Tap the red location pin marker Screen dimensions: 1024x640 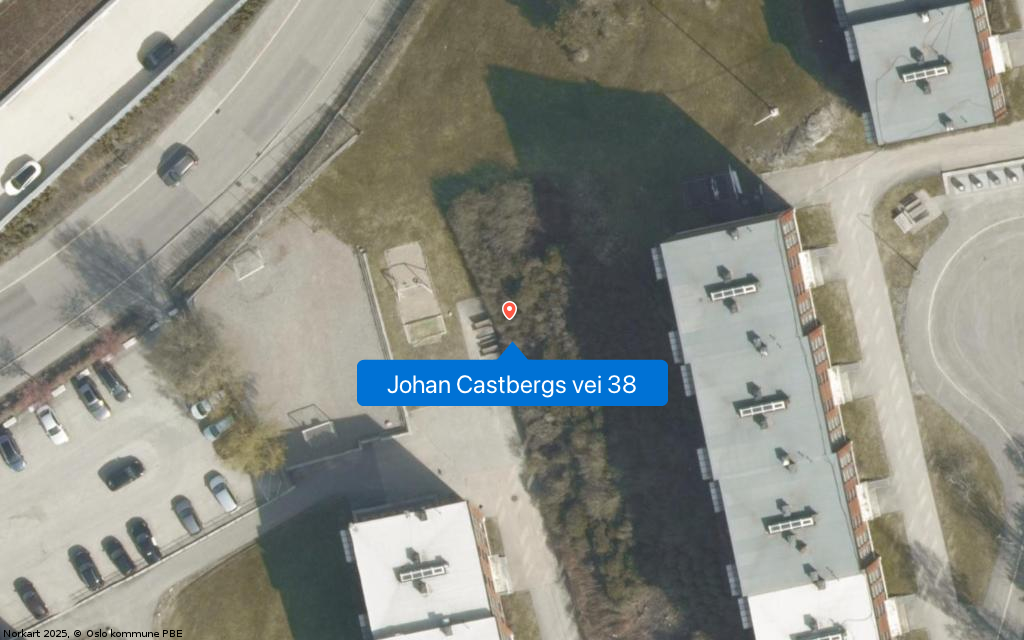[x=509, y=310]
